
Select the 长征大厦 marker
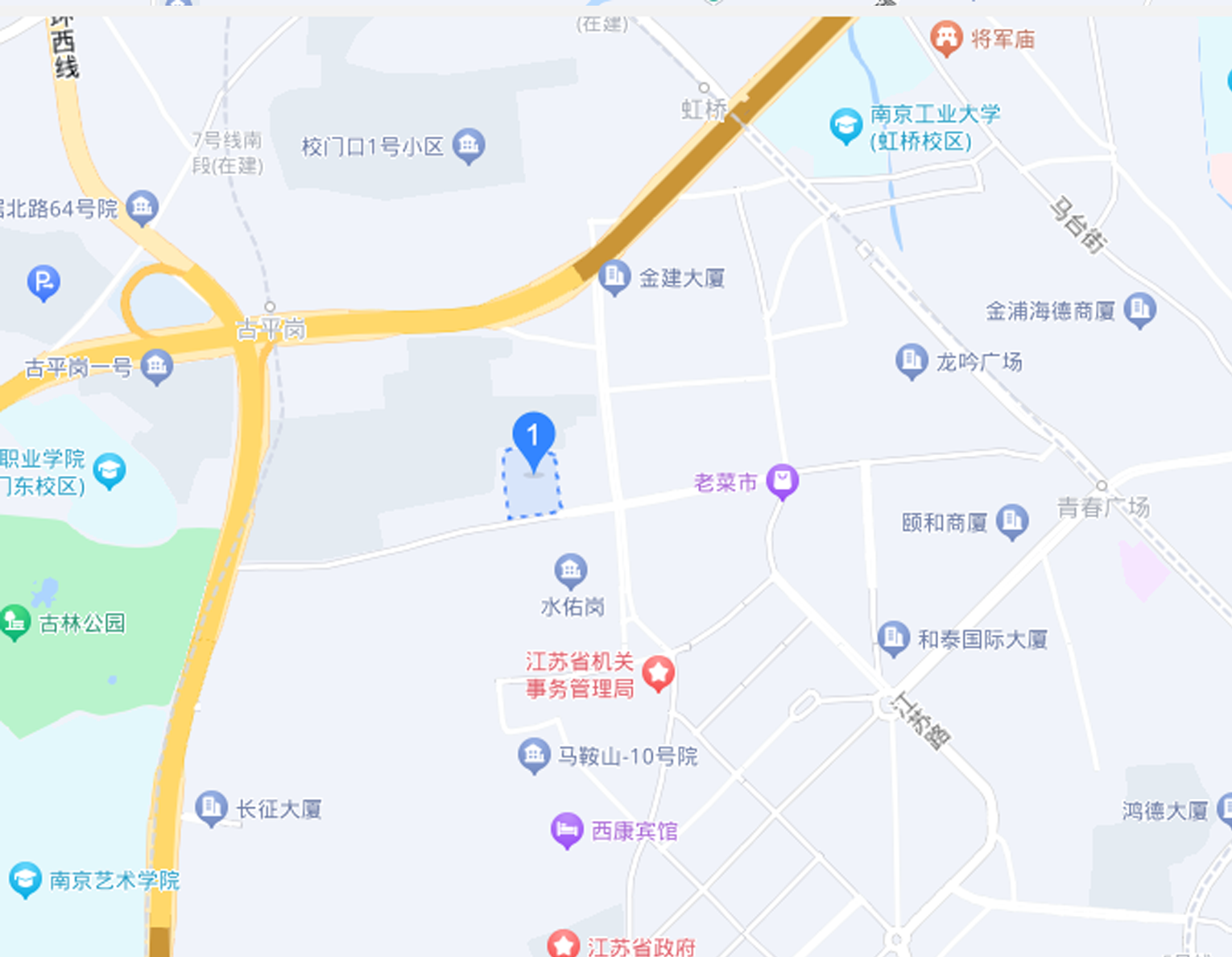(x=211, y=806)
